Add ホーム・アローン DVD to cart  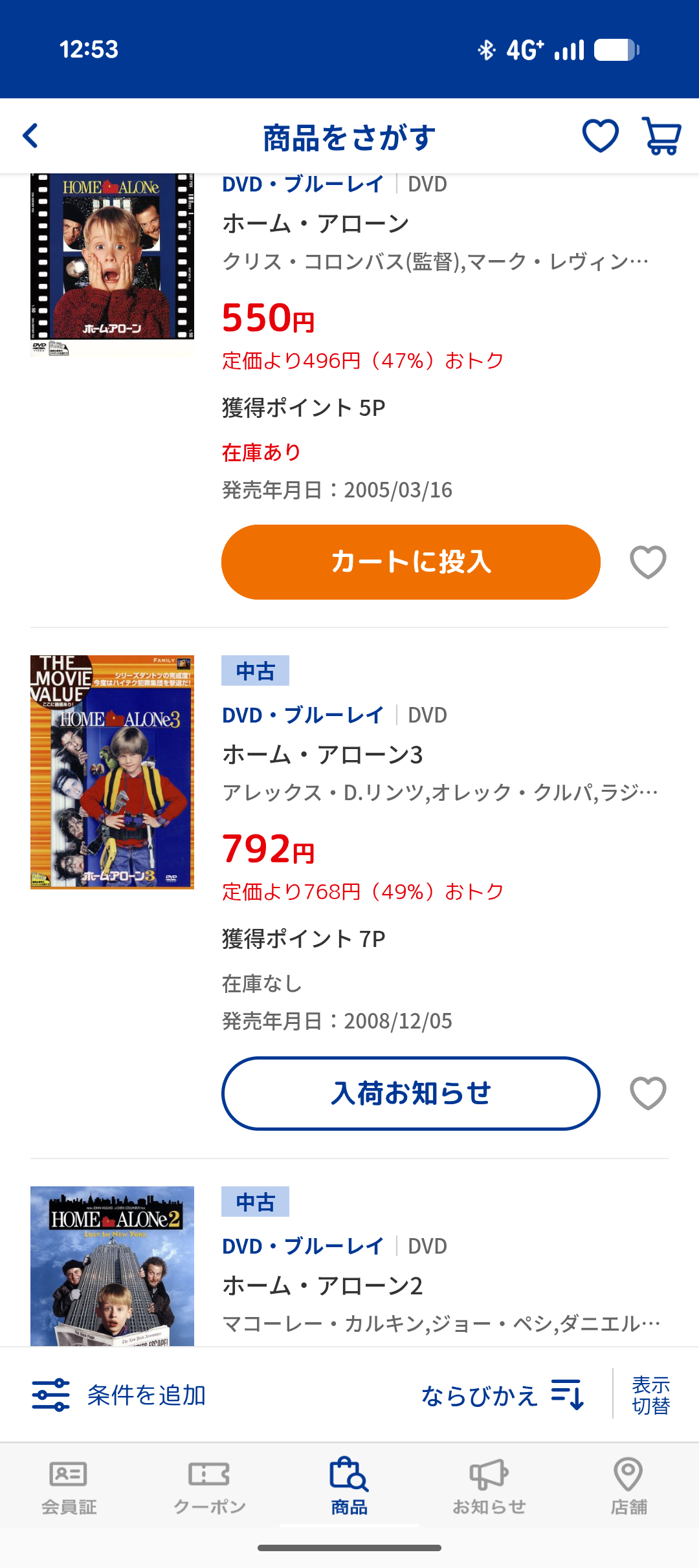pyautogui.click(x=410, y=561)
